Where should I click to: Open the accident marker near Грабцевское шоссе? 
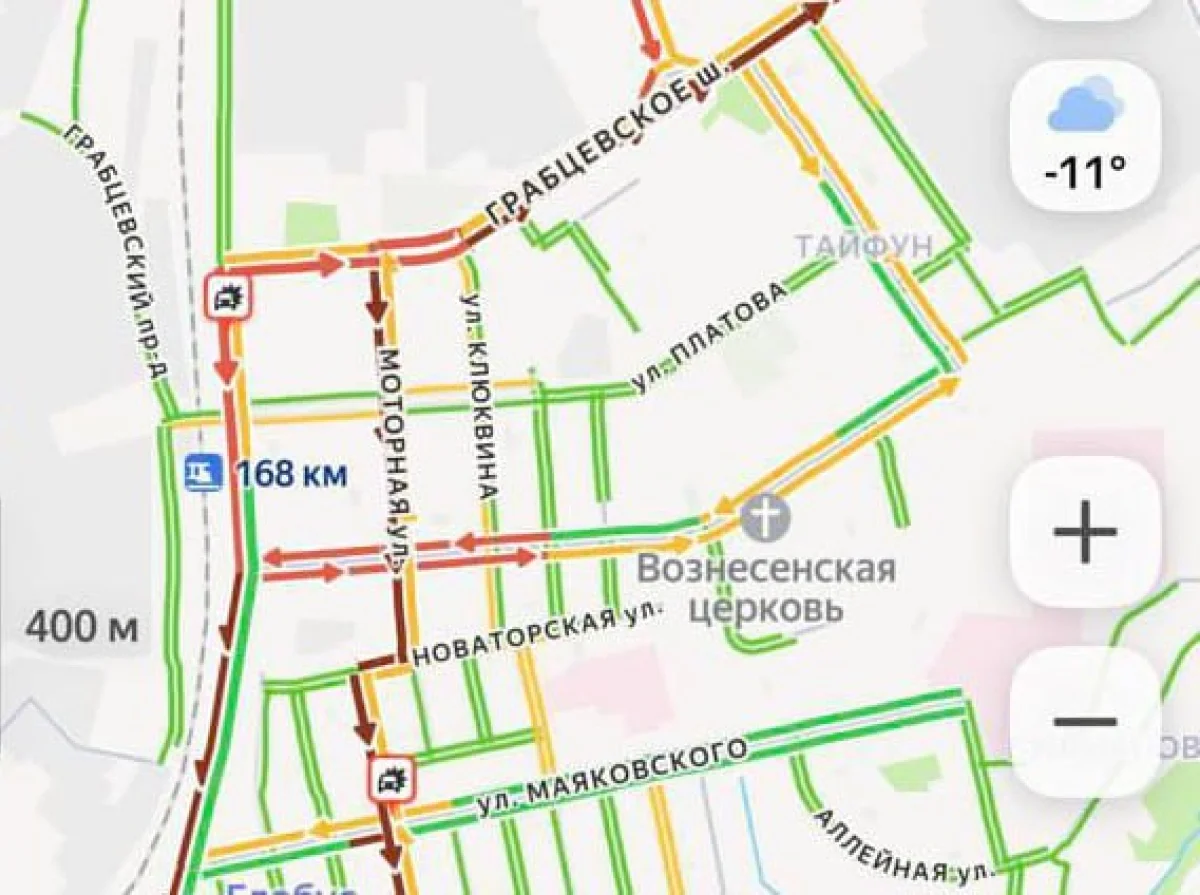click(228, 297)
